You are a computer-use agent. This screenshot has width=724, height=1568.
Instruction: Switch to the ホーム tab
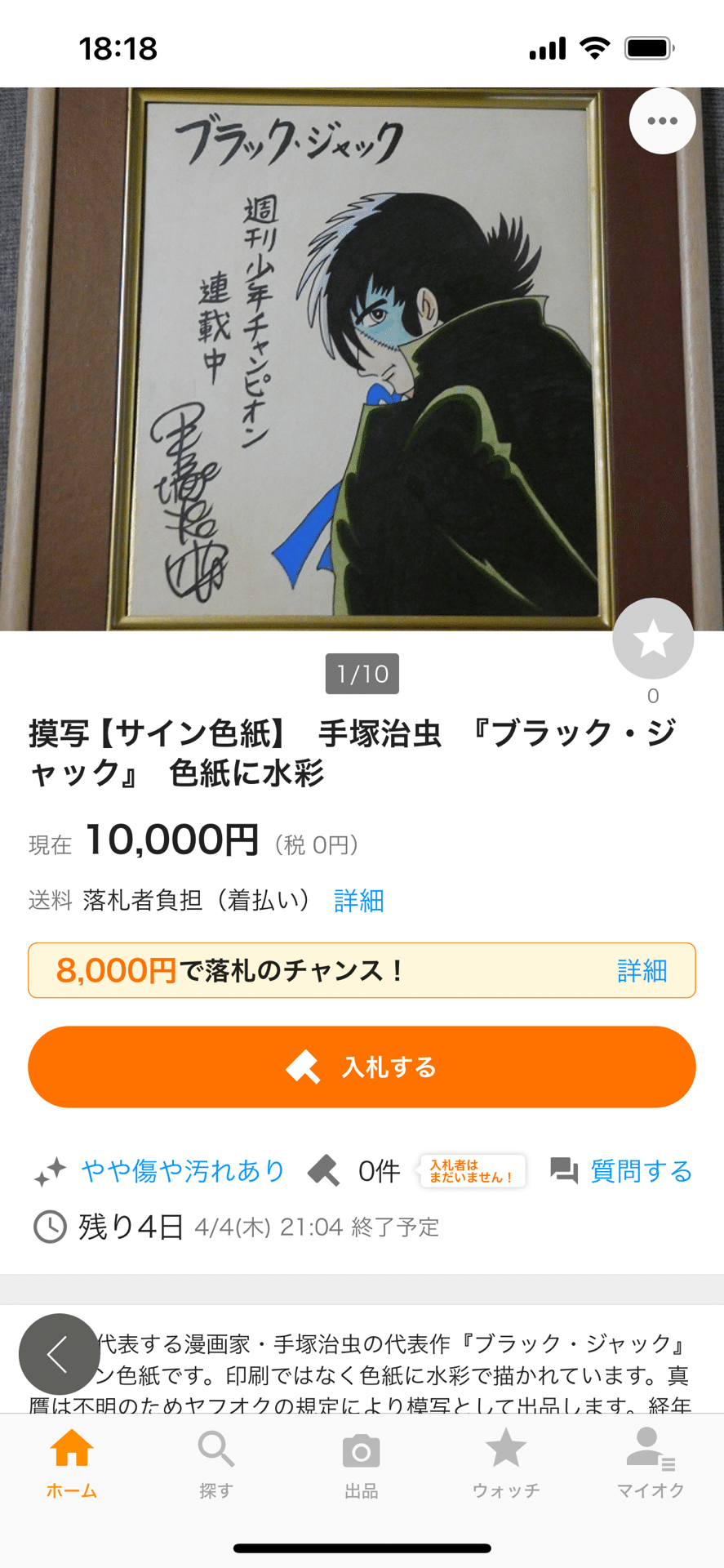point(72,1463)
